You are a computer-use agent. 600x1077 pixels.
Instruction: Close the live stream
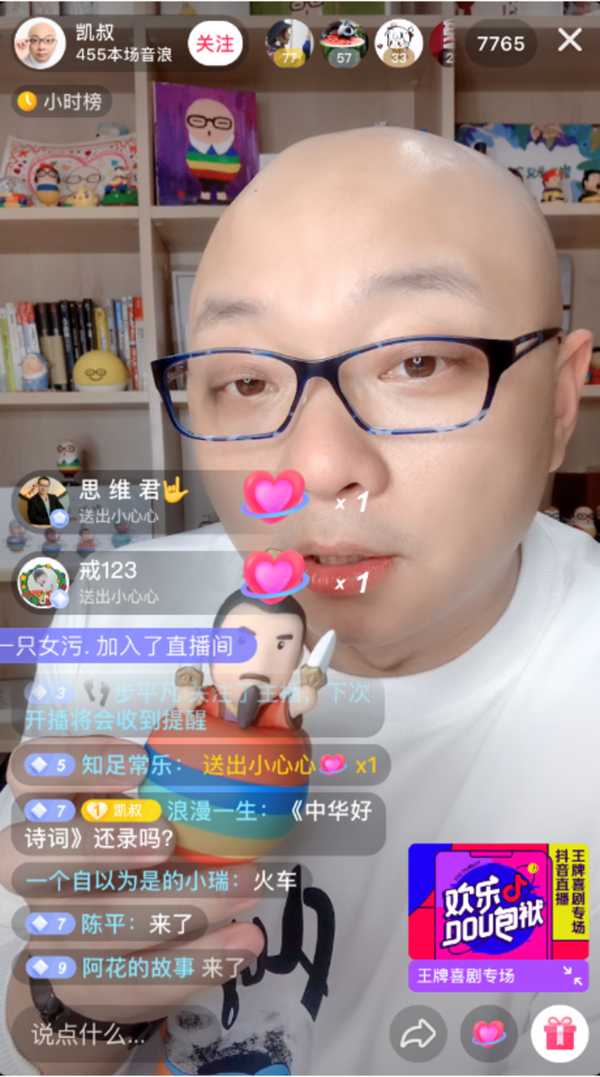pos(570,40)
